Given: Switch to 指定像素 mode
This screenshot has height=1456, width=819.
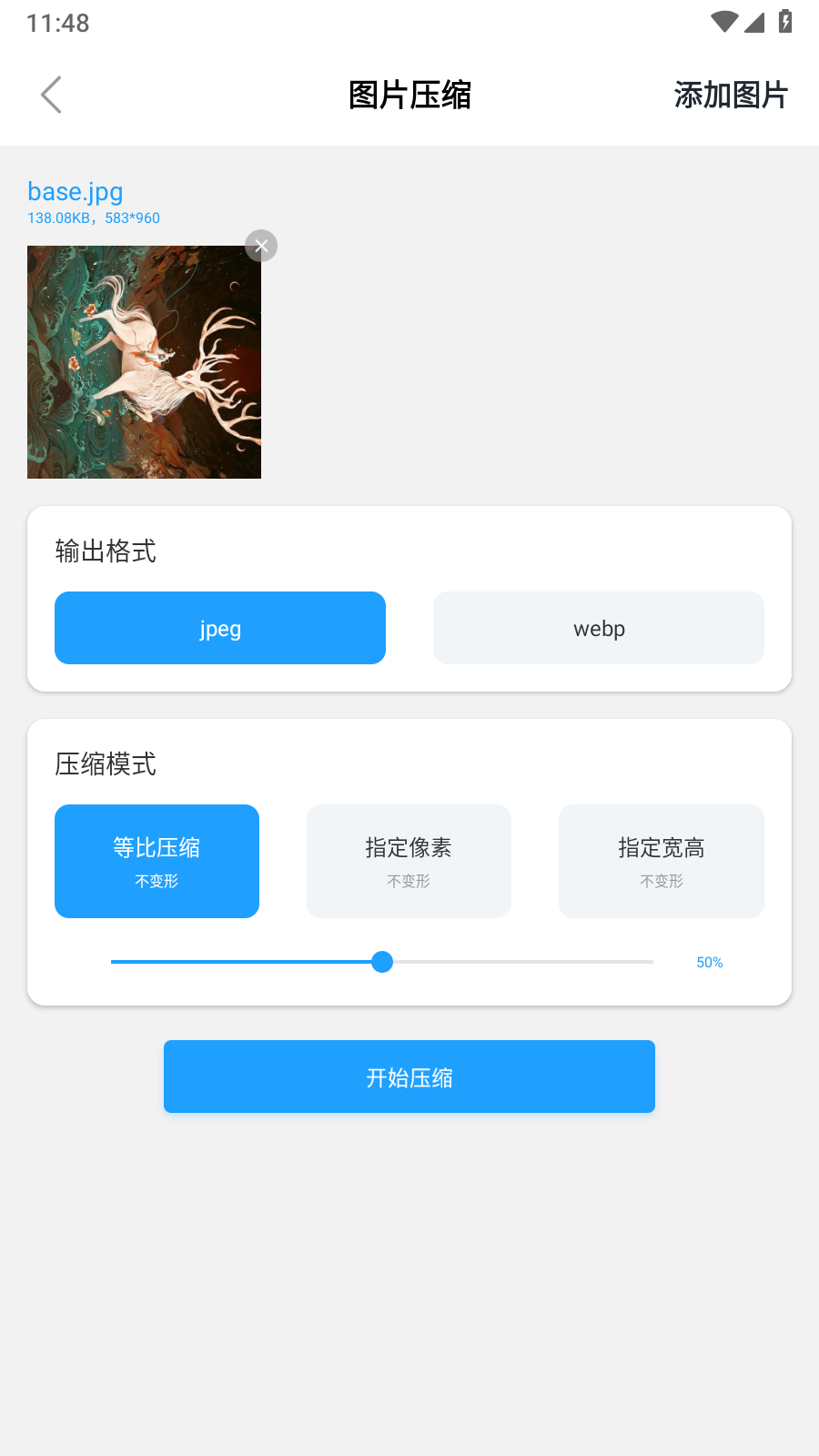Looking at the screenshot, I should click(x=409, y=861).
